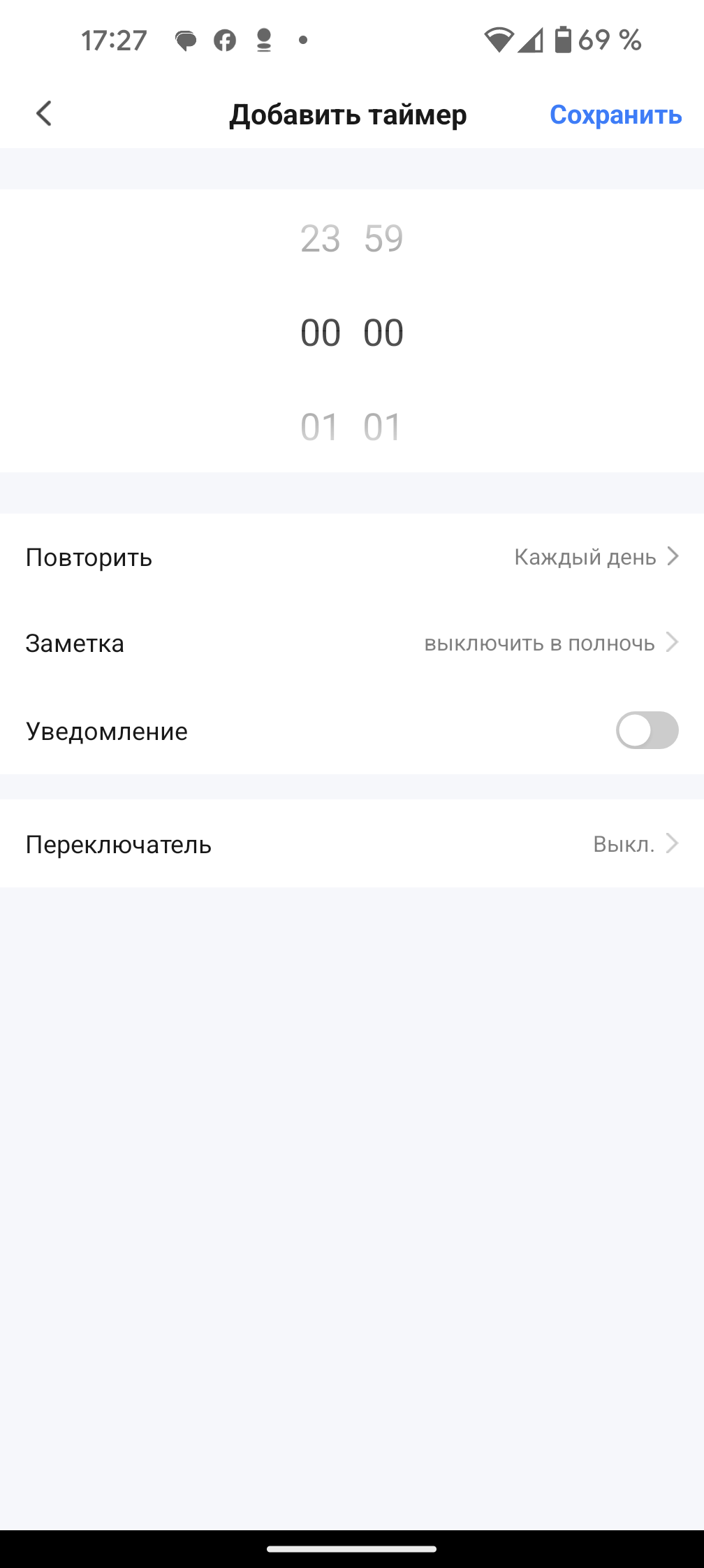Open the Повторить repeat settings
Viewport: 704px width, 1568px height.
click(352, 557)
